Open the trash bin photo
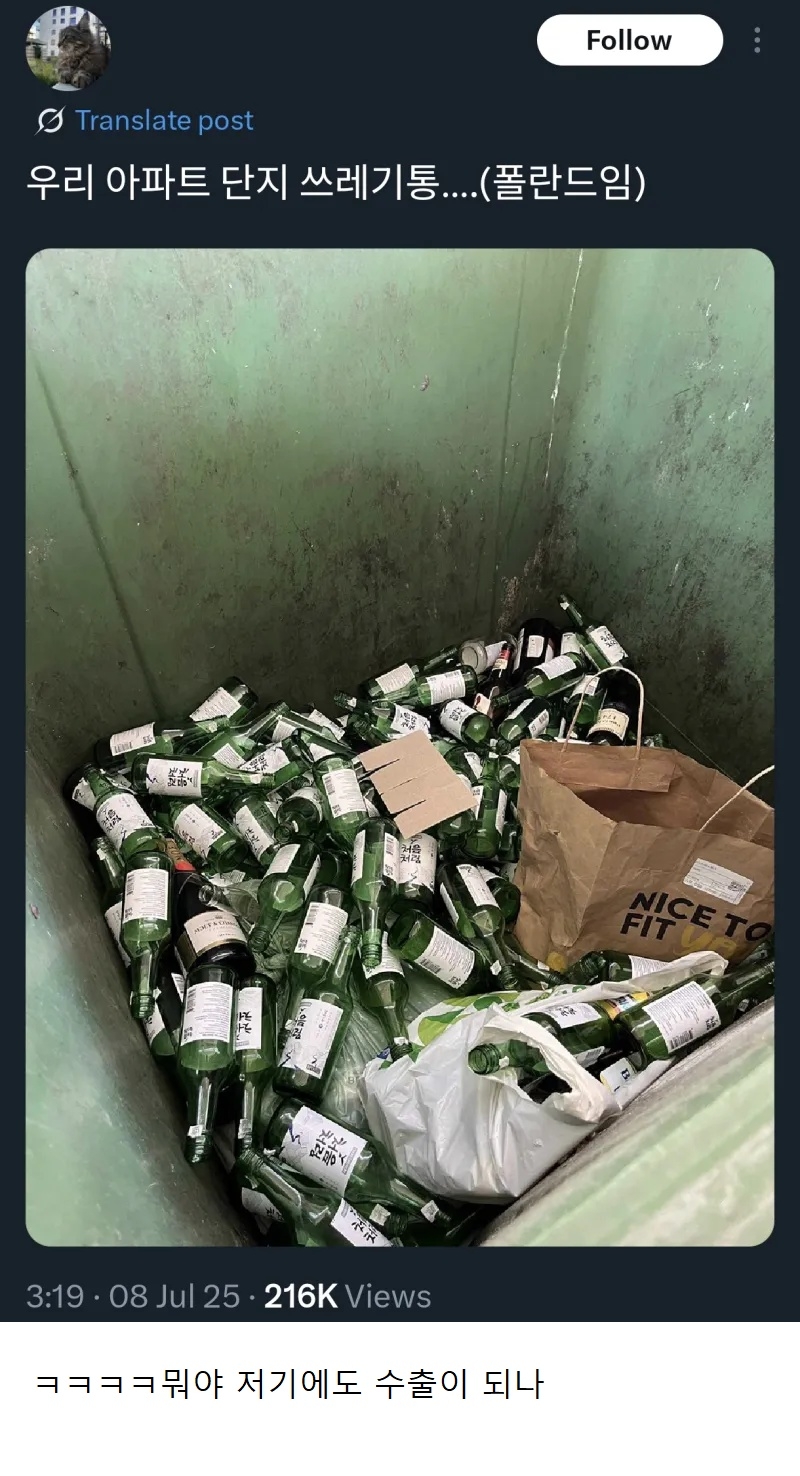The height and width of the screenshot is (1476, 800). (x=400, y=746)
